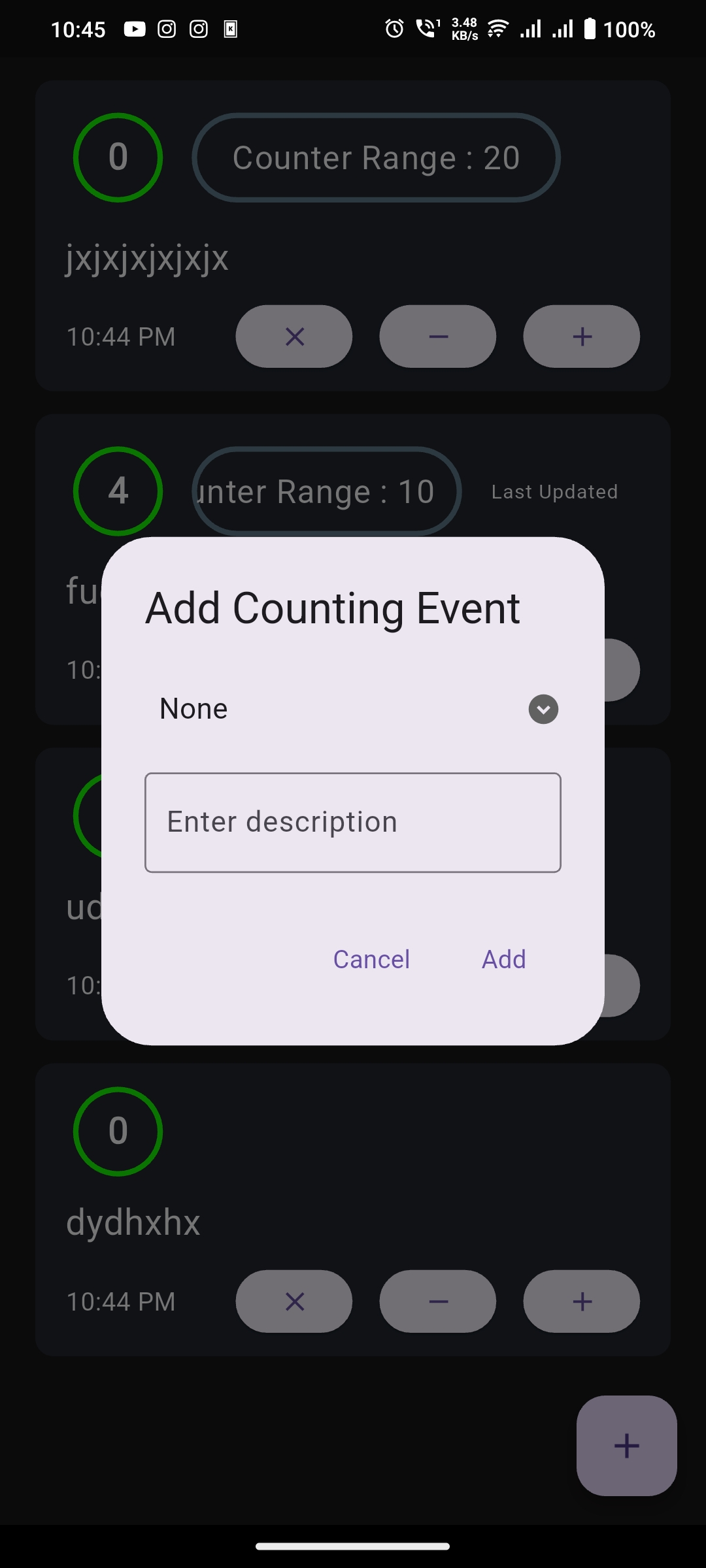
Task: Expand the None dropdown in the dialog
Action: [x=543, y=710]
